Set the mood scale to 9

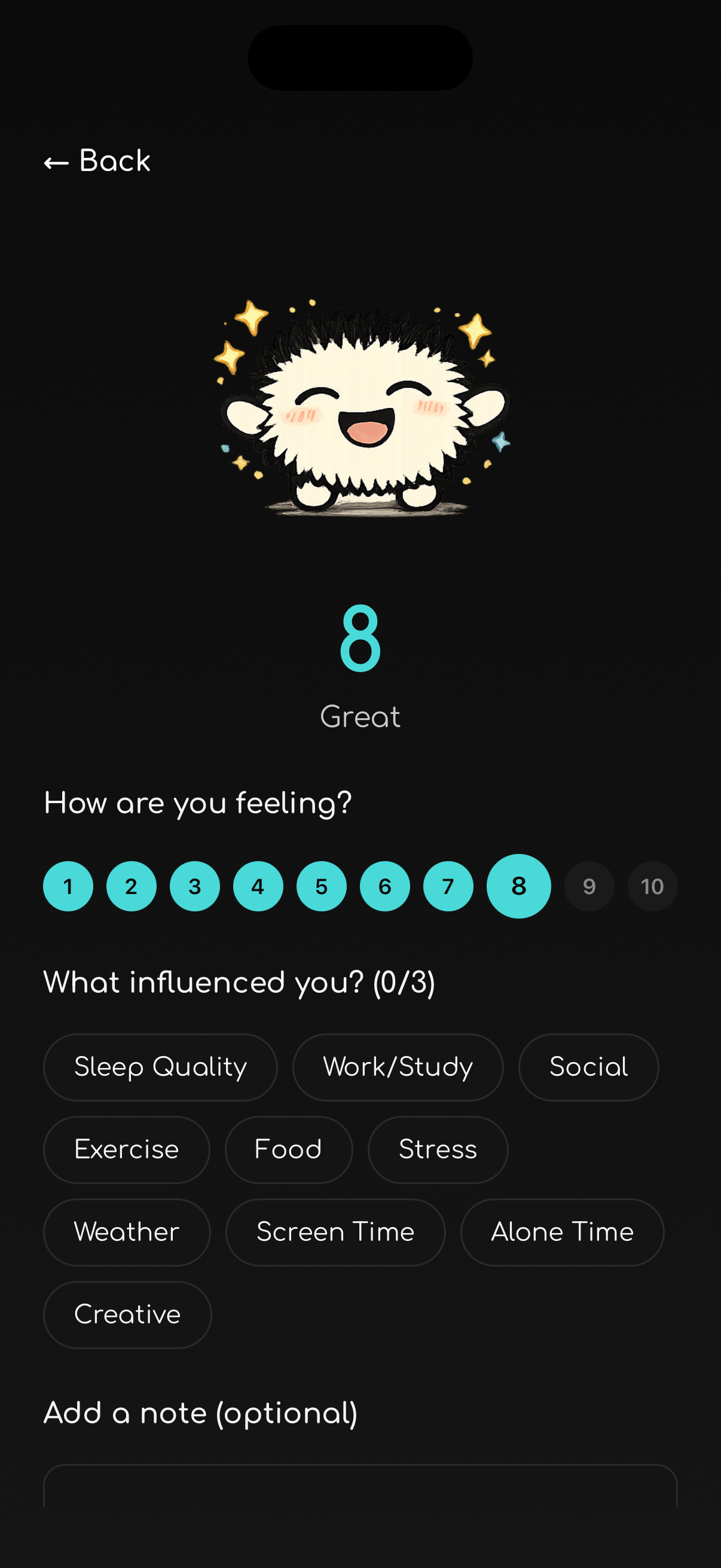589,886
